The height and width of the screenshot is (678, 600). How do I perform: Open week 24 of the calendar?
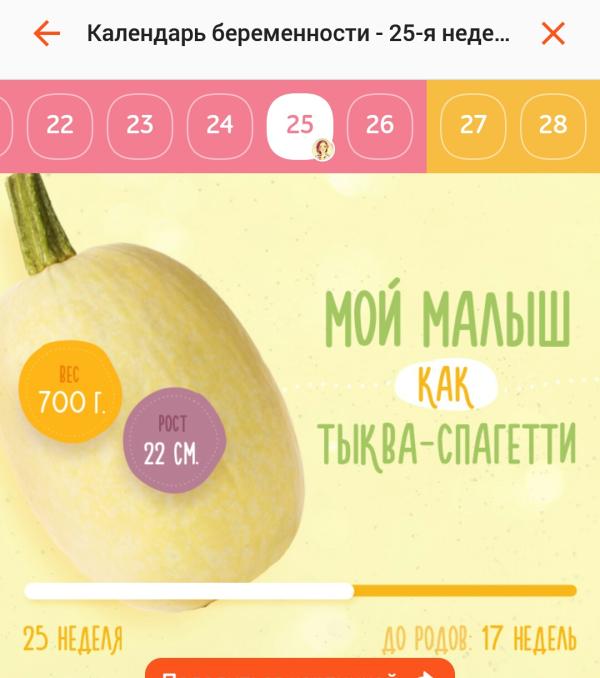tap(220, 125)
